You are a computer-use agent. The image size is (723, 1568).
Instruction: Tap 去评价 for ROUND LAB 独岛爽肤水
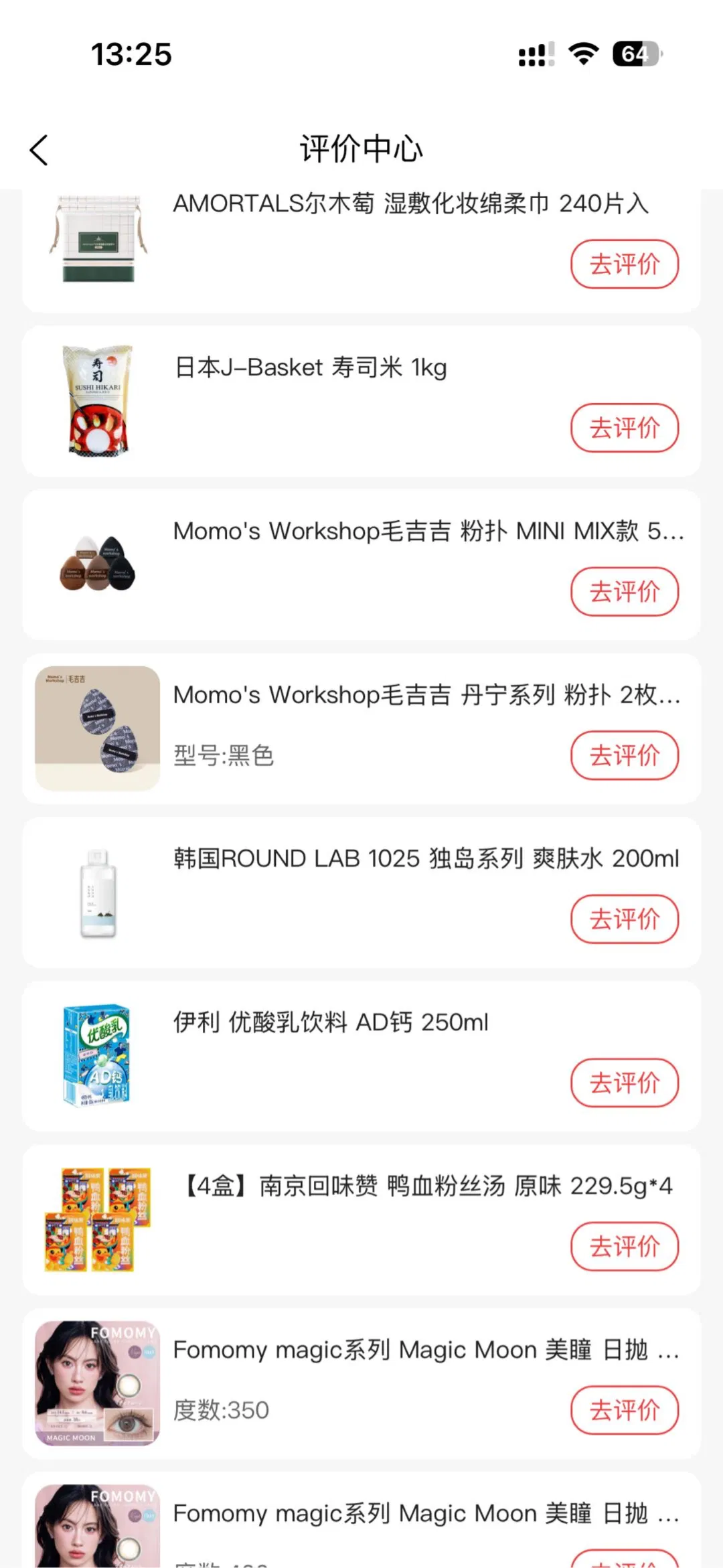click(624, 919)
